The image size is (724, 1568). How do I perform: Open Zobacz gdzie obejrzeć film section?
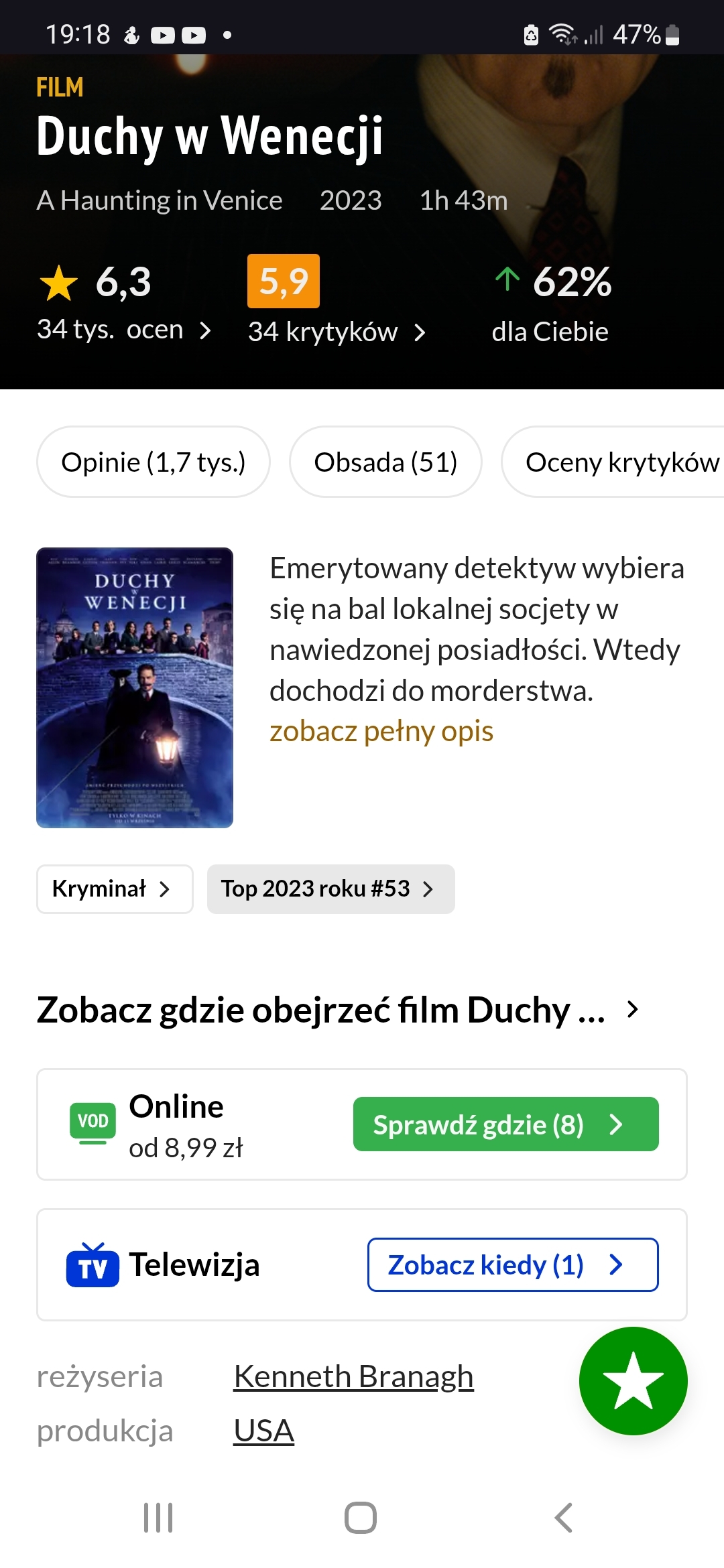tap(337, 1010)
